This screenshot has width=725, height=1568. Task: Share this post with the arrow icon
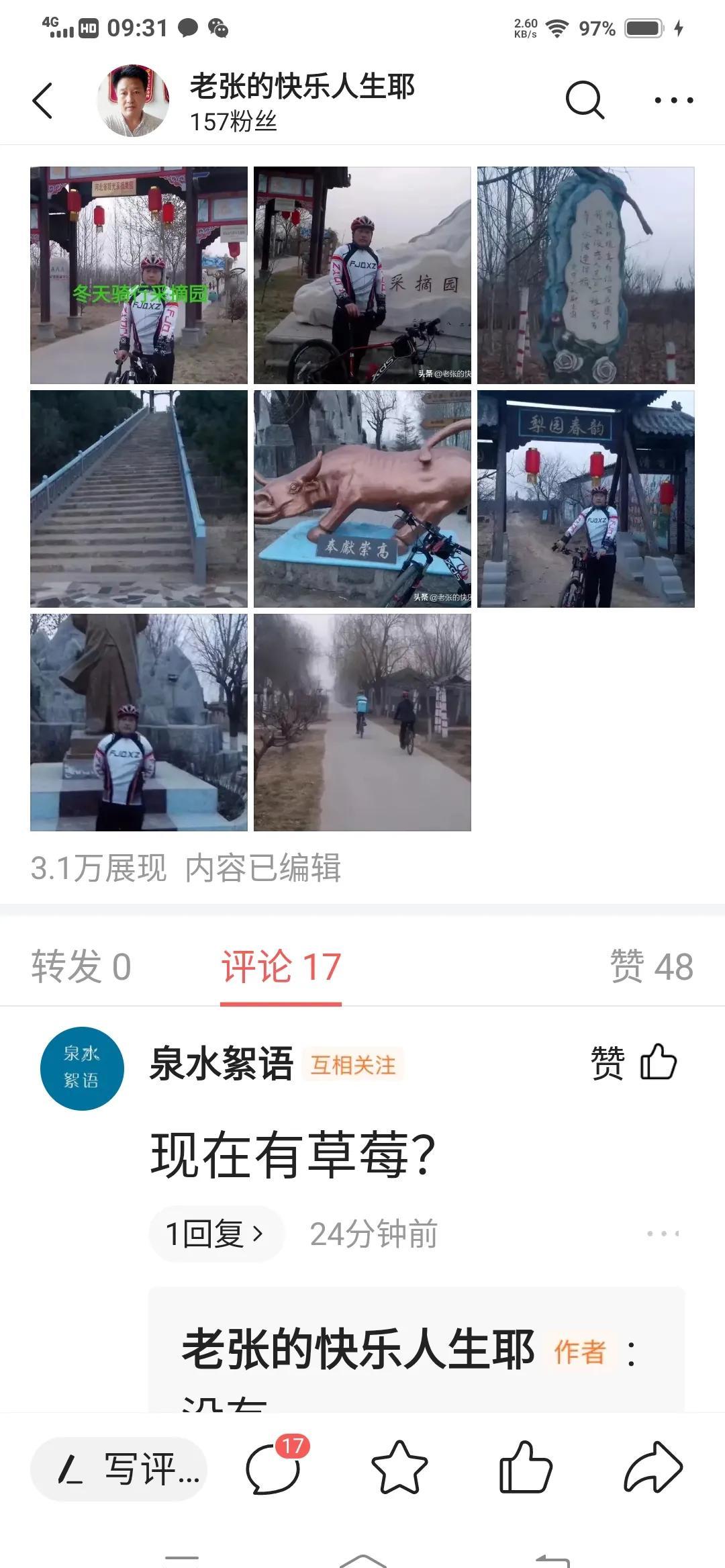click(x=652, y=1469)
